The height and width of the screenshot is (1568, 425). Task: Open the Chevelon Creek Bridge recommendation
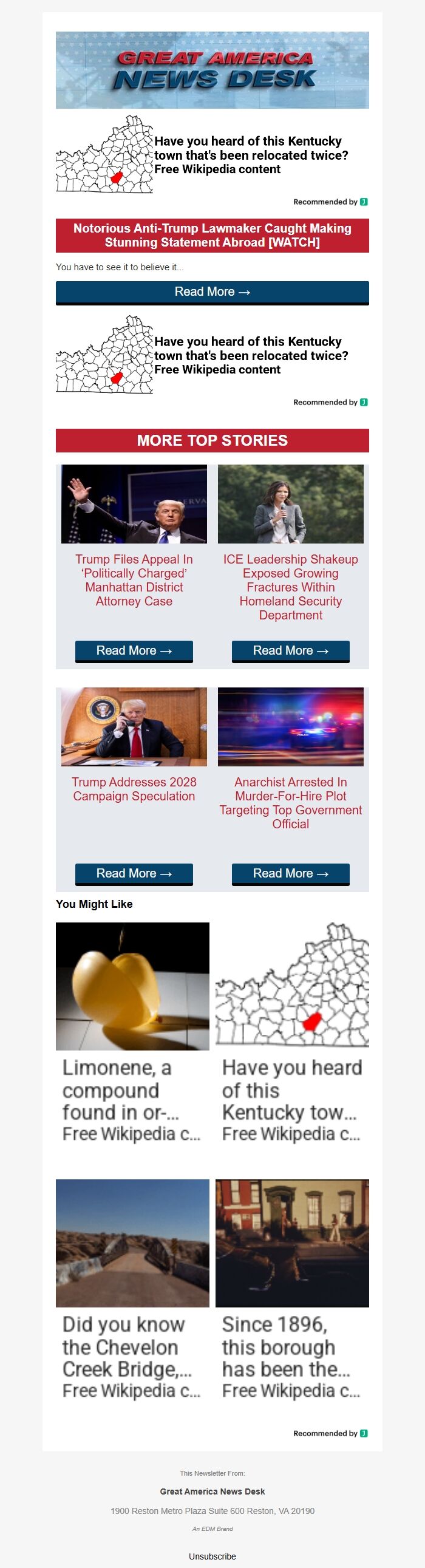tap(132, 1292)
